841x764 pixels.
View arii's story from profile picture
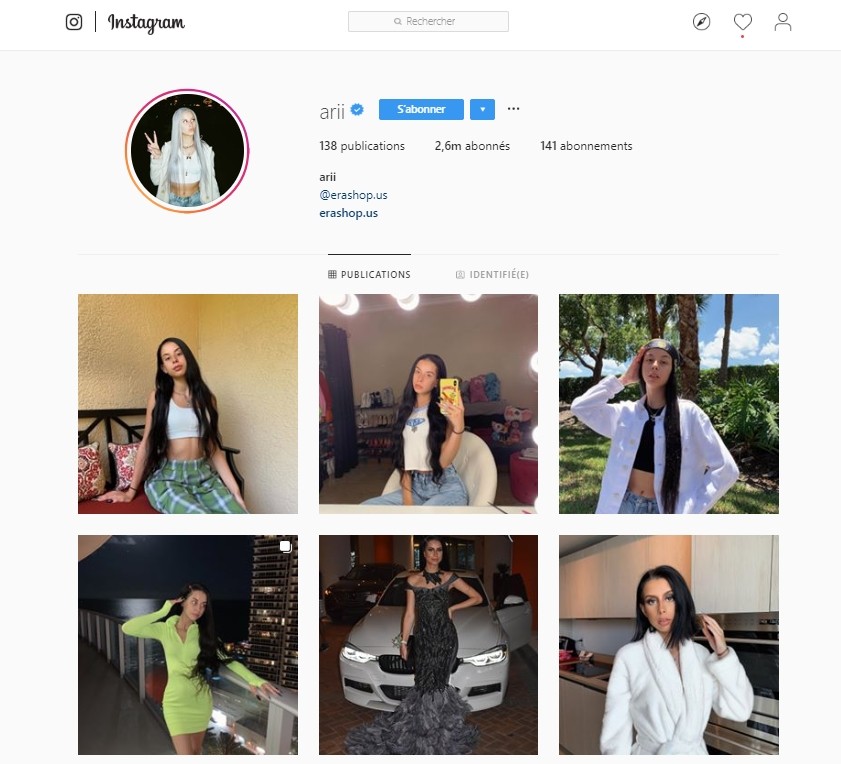click(187, 151)
